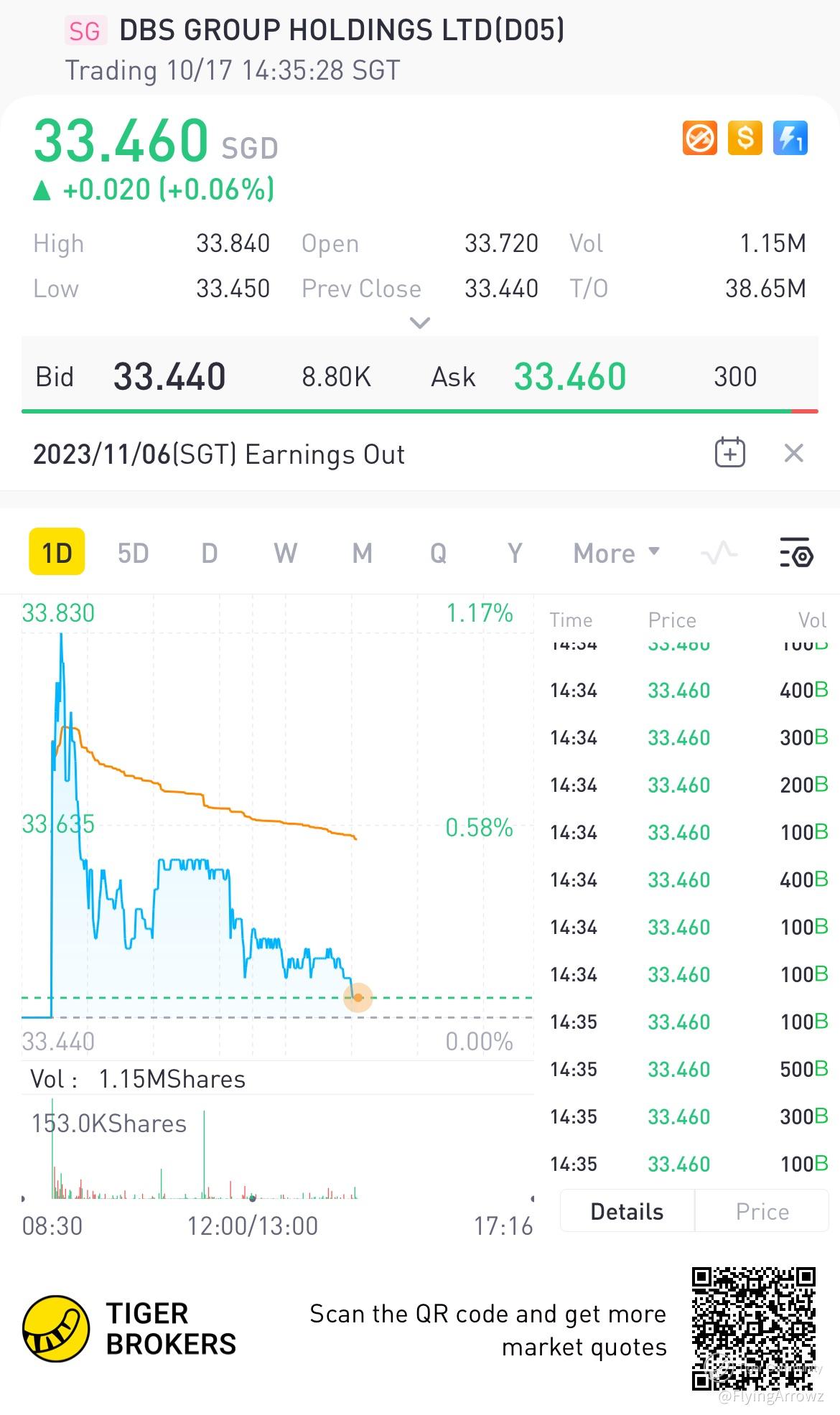This screenshot has width=840, height=1415.
Task: Tap the blue lightning bolt icon
Action: (x=790, y=138)
